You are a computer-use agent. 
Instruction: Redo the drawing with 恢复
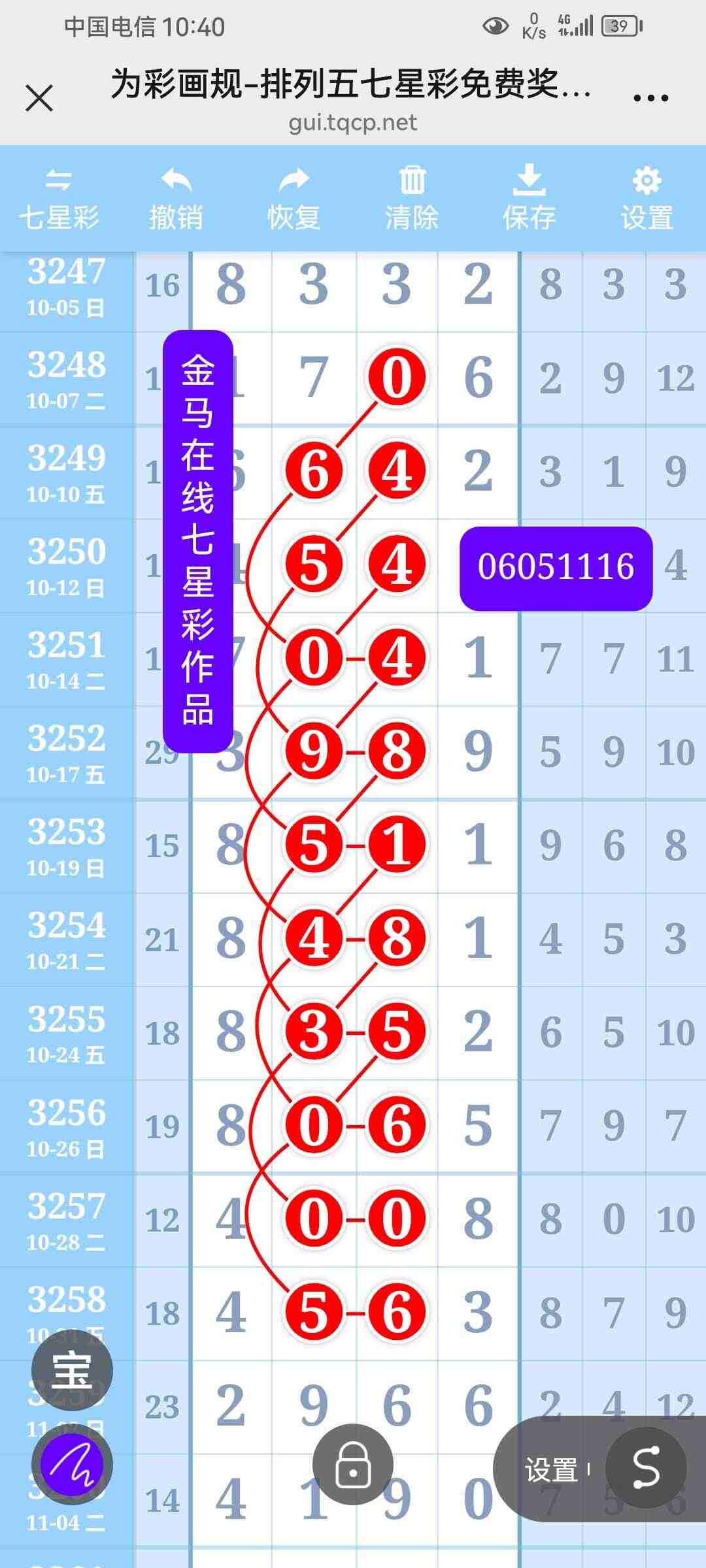[x=294, y=199]
